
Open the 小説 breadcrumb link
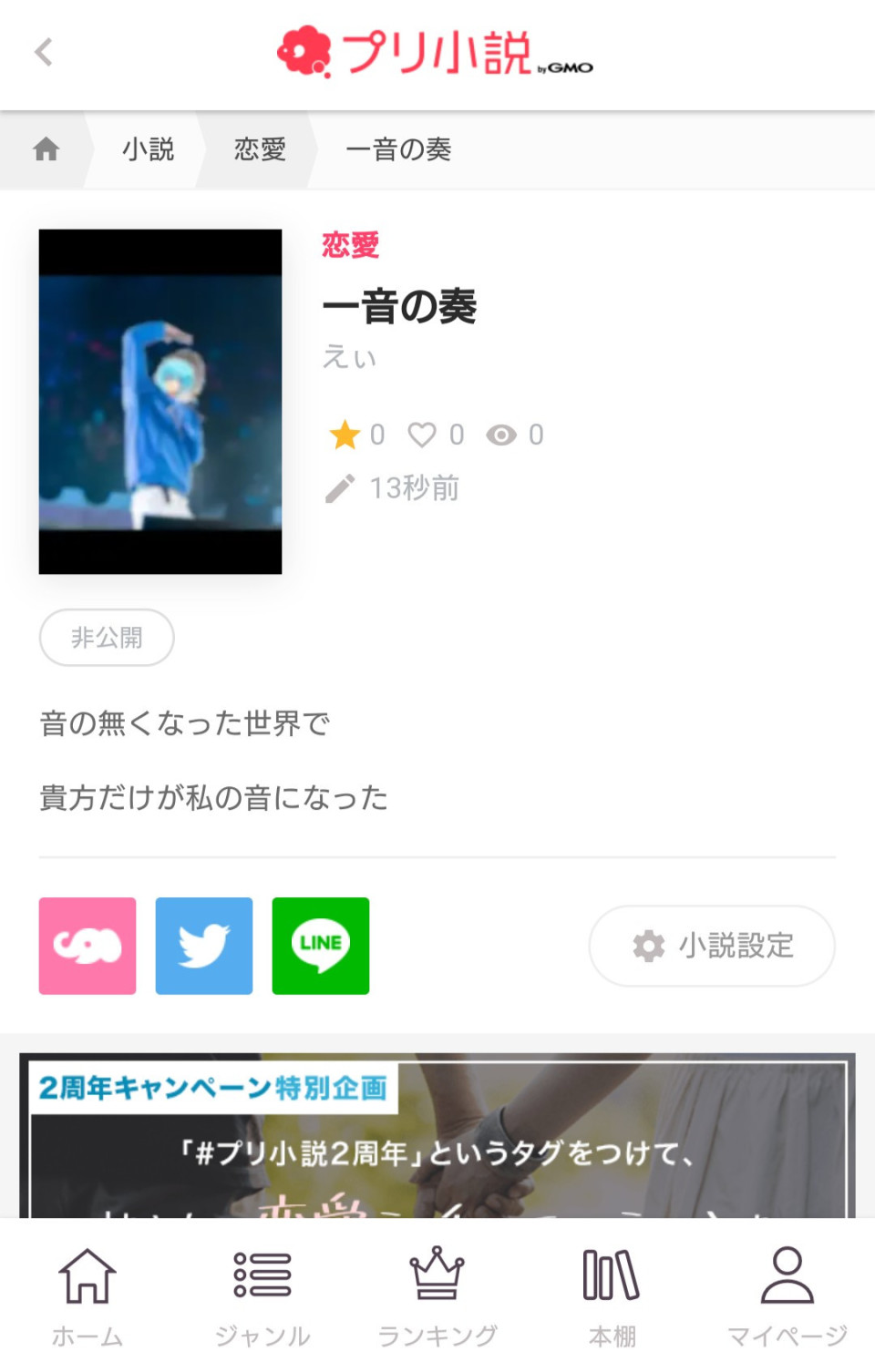click(x=148, y=149)
